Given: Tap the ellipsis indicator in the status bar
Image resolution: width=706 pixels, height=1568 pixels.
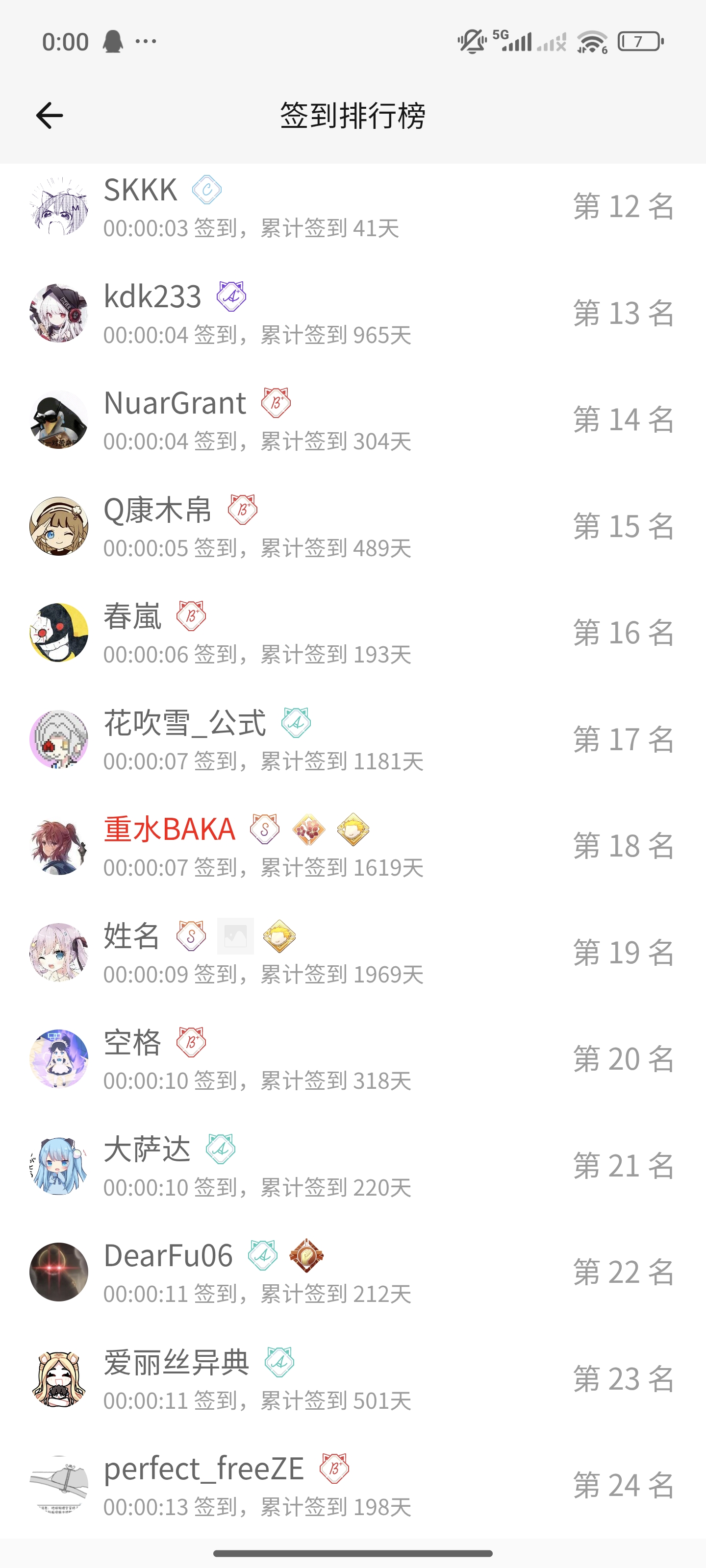Looking at the screenshot, I should tap(146, 40).
